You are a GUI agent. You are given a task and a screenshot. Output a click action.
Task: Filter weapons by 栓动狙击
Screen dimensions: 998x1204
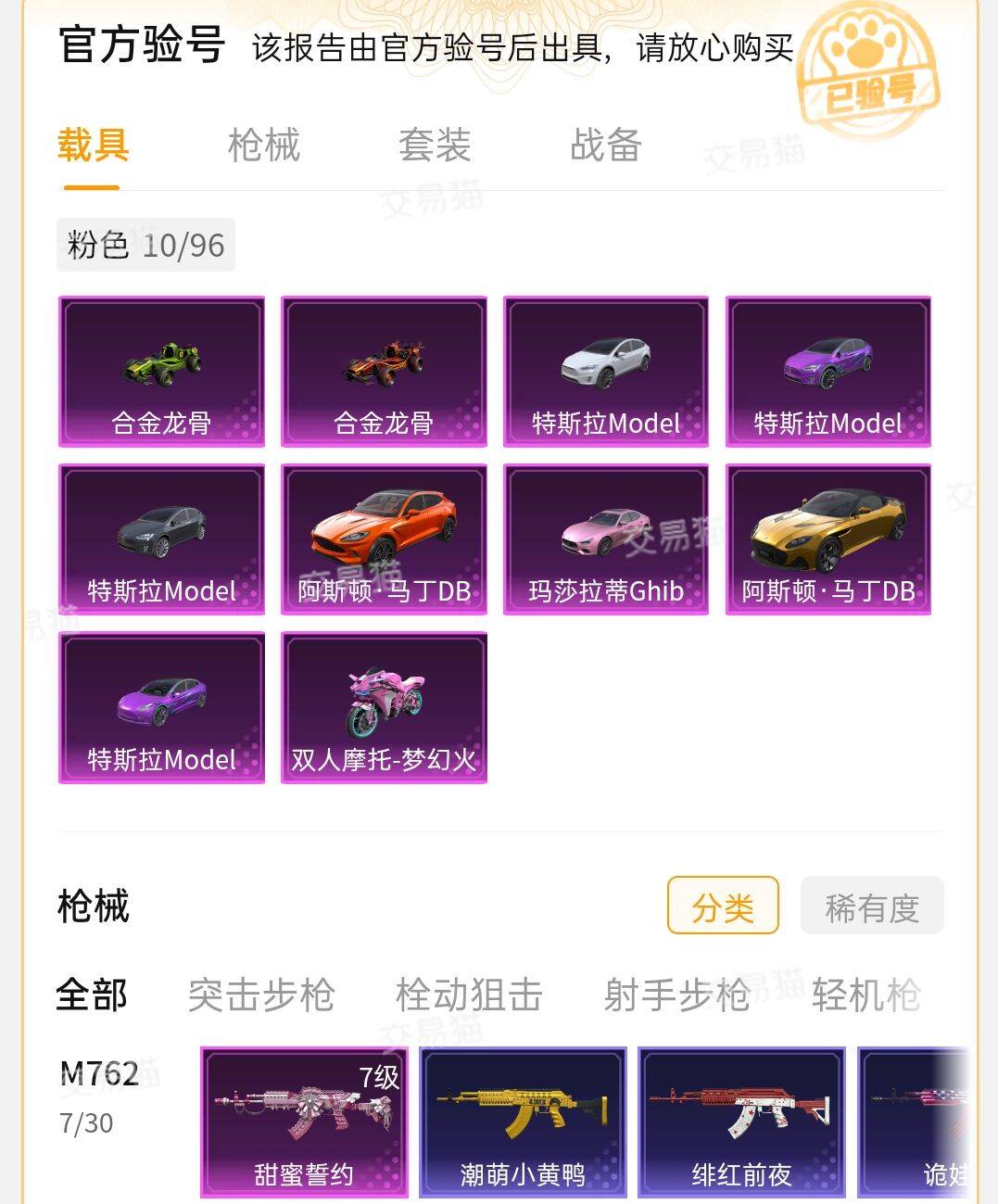(x=469, y=995)
